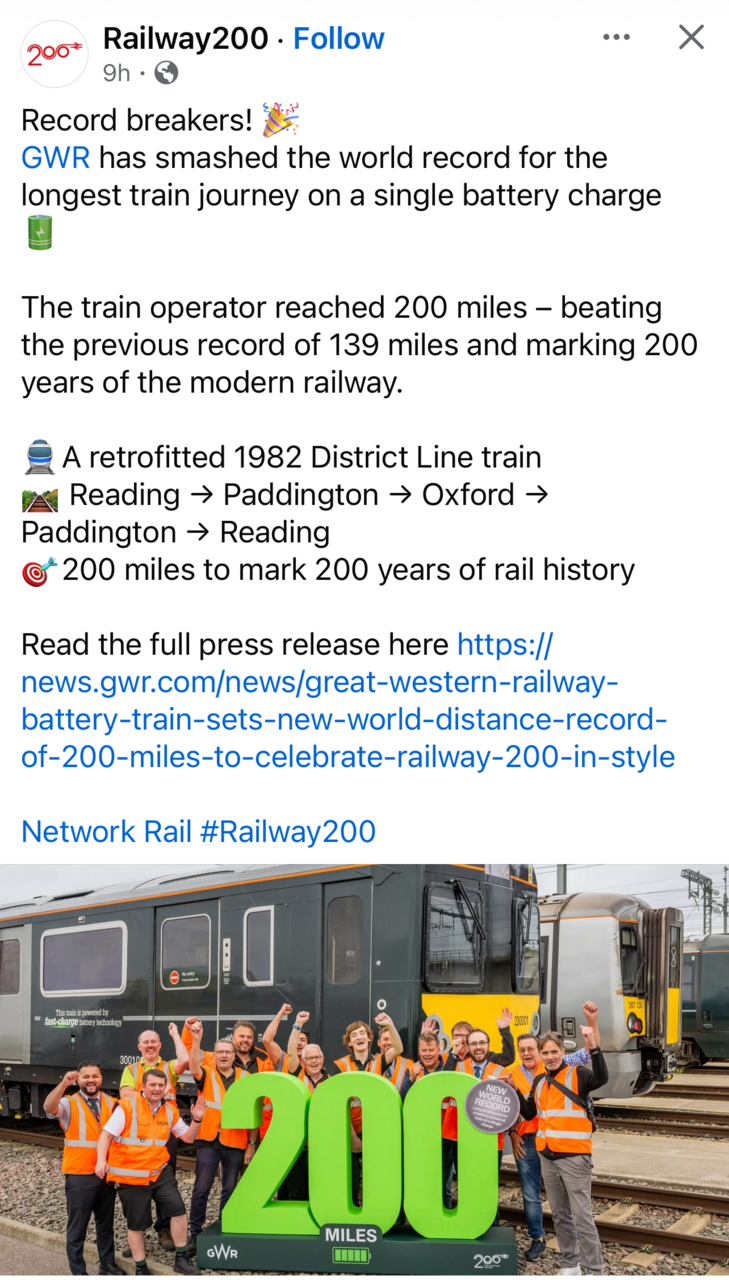
Task: Close this post view
Action: (x=691, y=38)
